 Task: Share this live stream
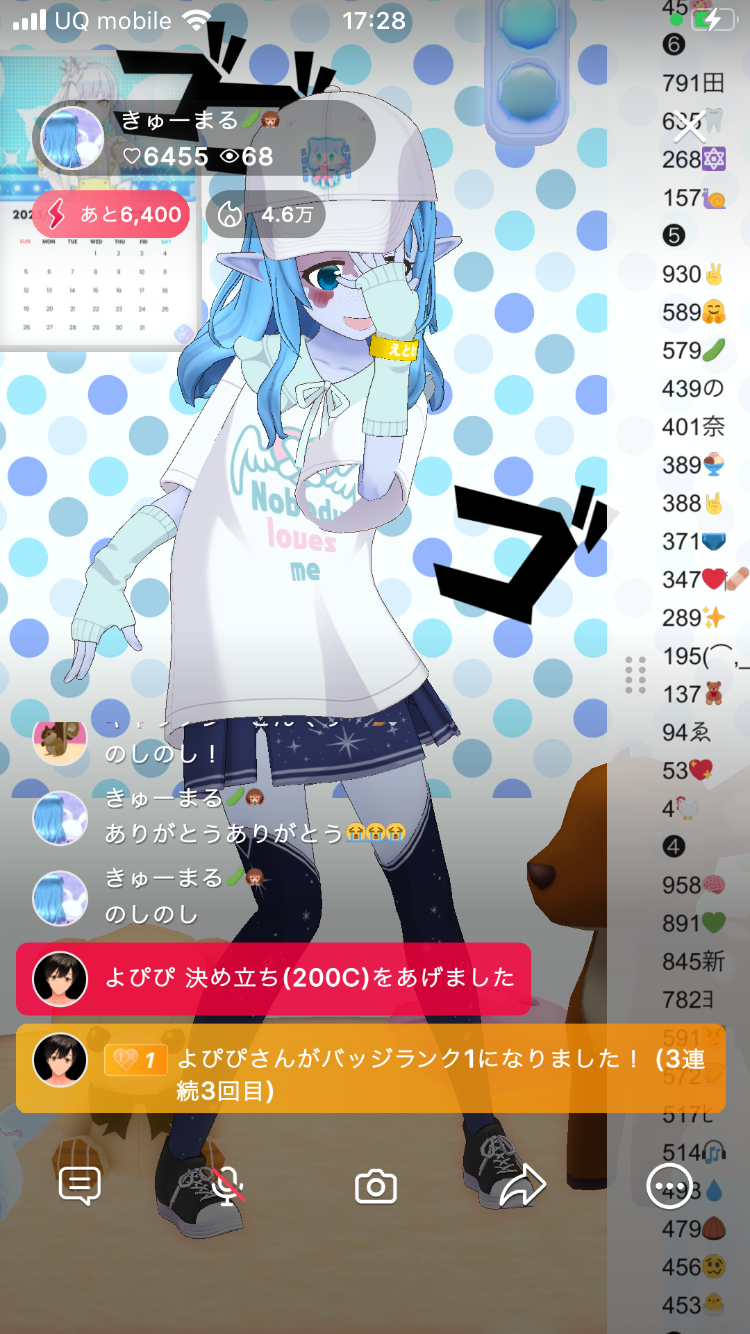(x=522, y=1187)
